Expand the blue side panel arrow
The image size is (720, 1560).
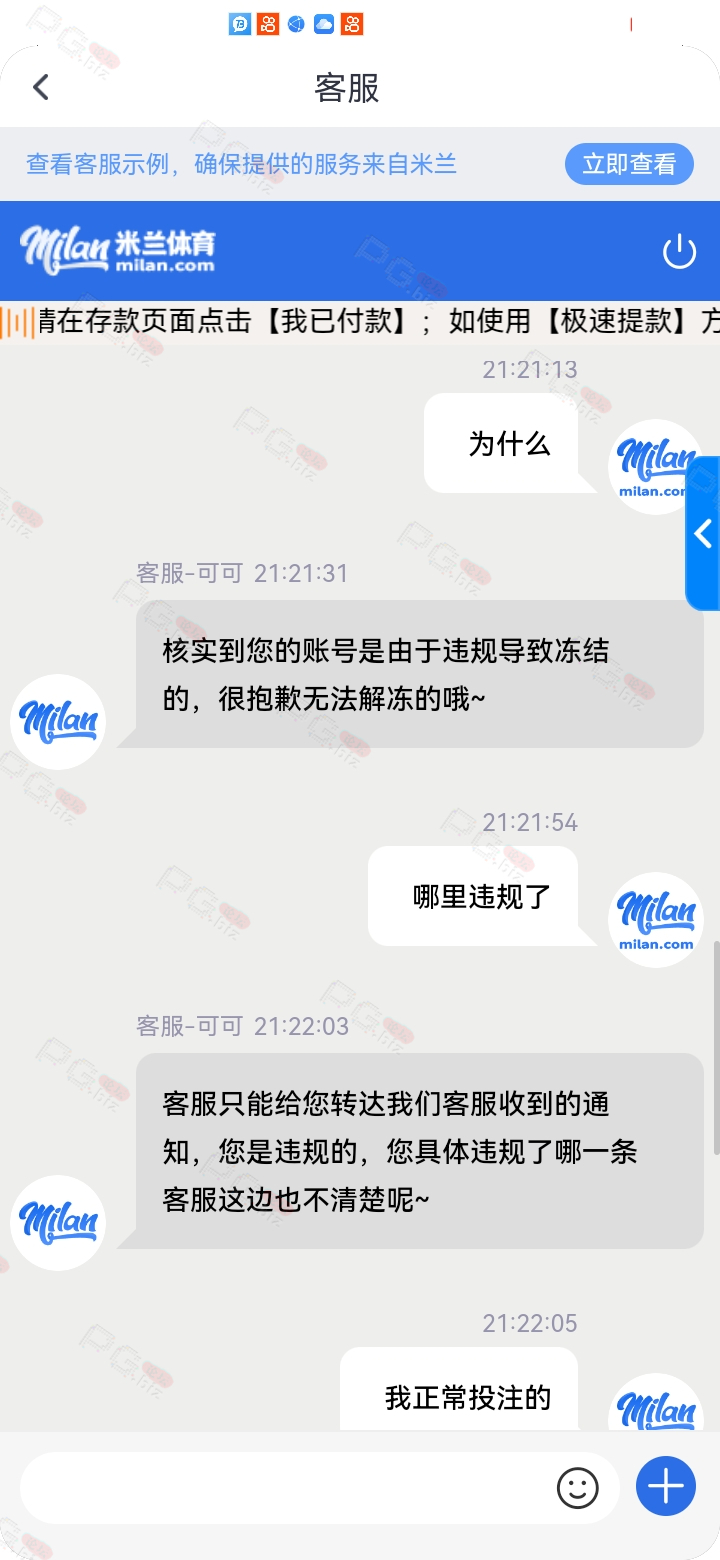703,533
